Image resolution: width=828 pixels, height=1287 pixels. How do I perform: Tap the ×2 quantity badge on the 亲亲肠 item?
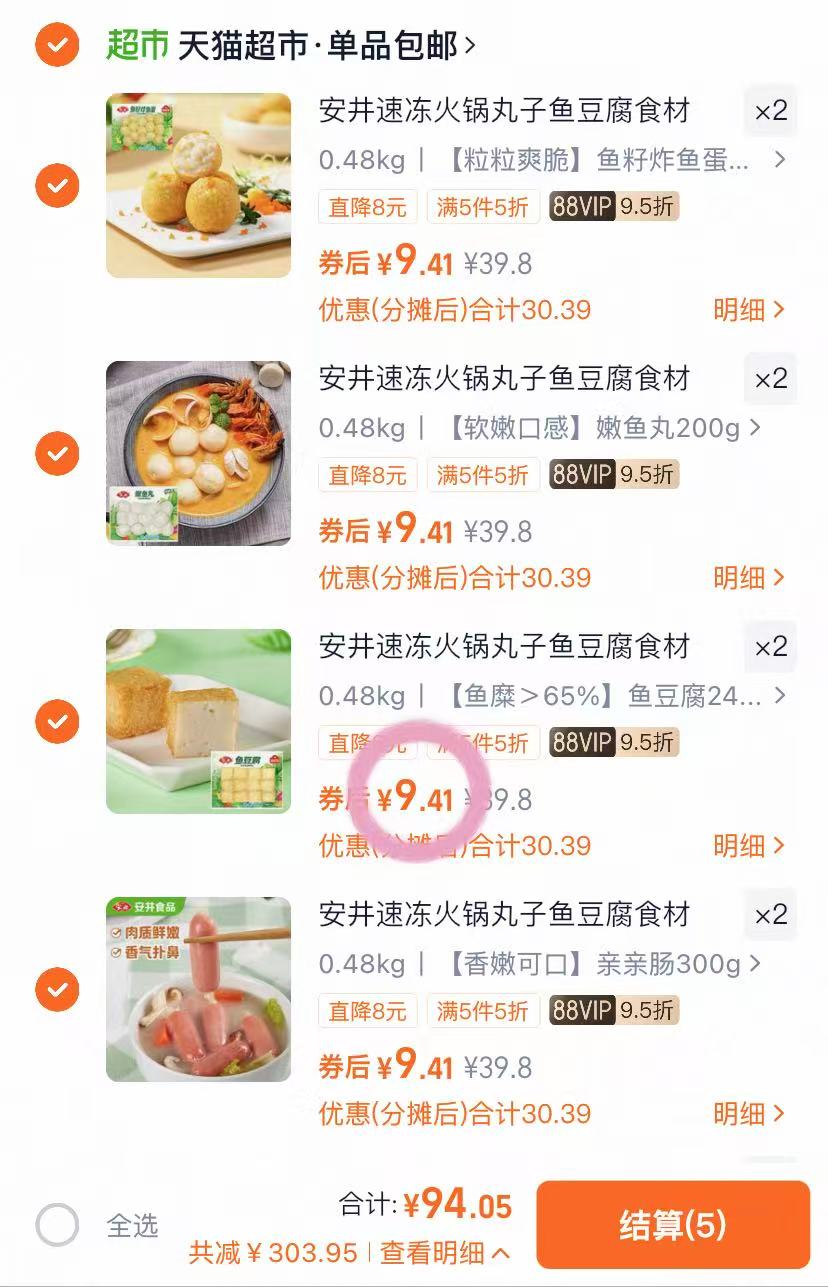pos(769,915)
